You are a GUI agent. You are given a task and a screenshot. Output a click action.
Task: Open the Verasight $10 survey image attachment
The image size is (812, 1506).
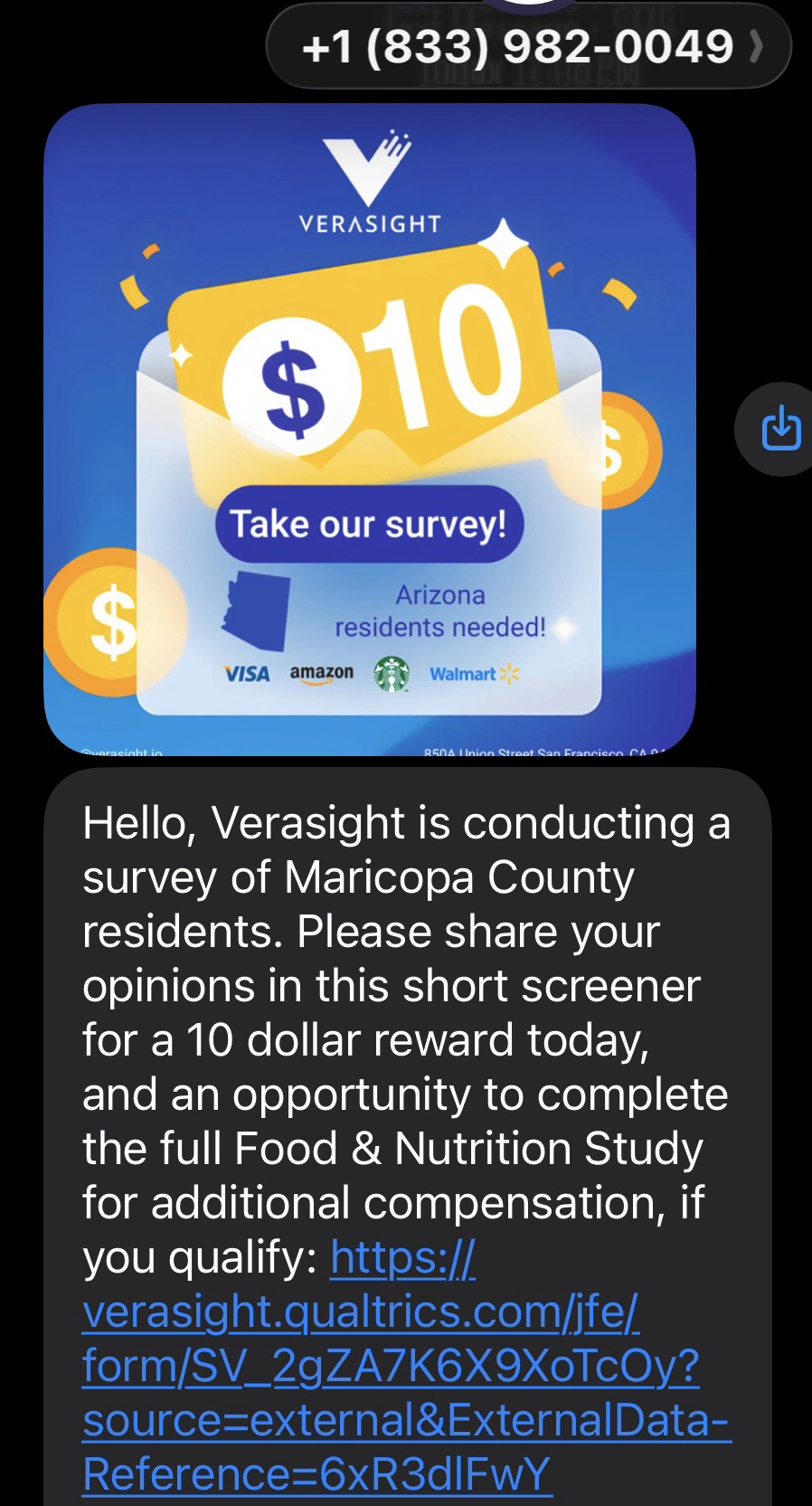369,430
